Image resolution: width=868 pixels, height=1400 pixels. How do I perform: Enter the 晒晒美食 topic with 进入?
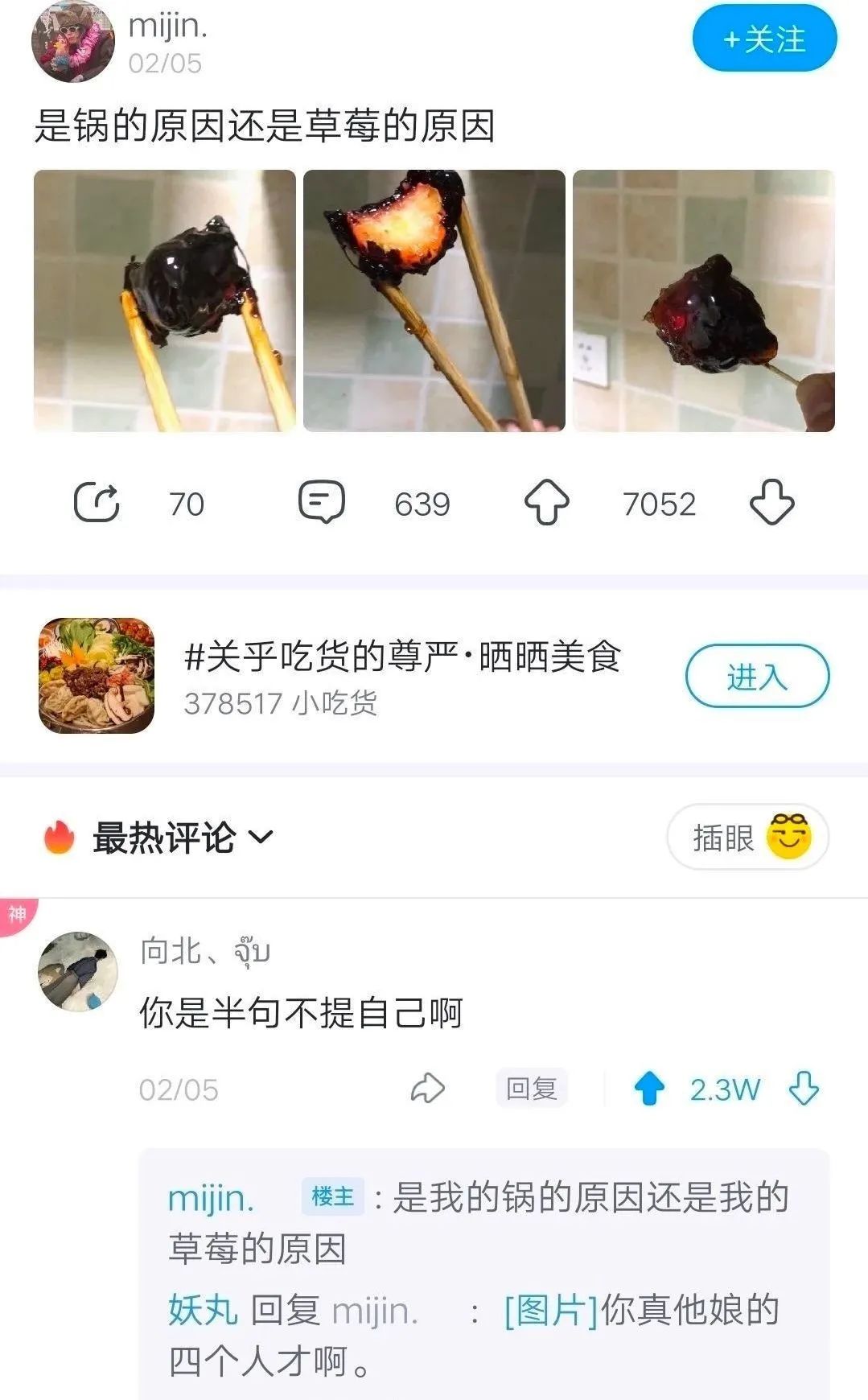[757, 677]
